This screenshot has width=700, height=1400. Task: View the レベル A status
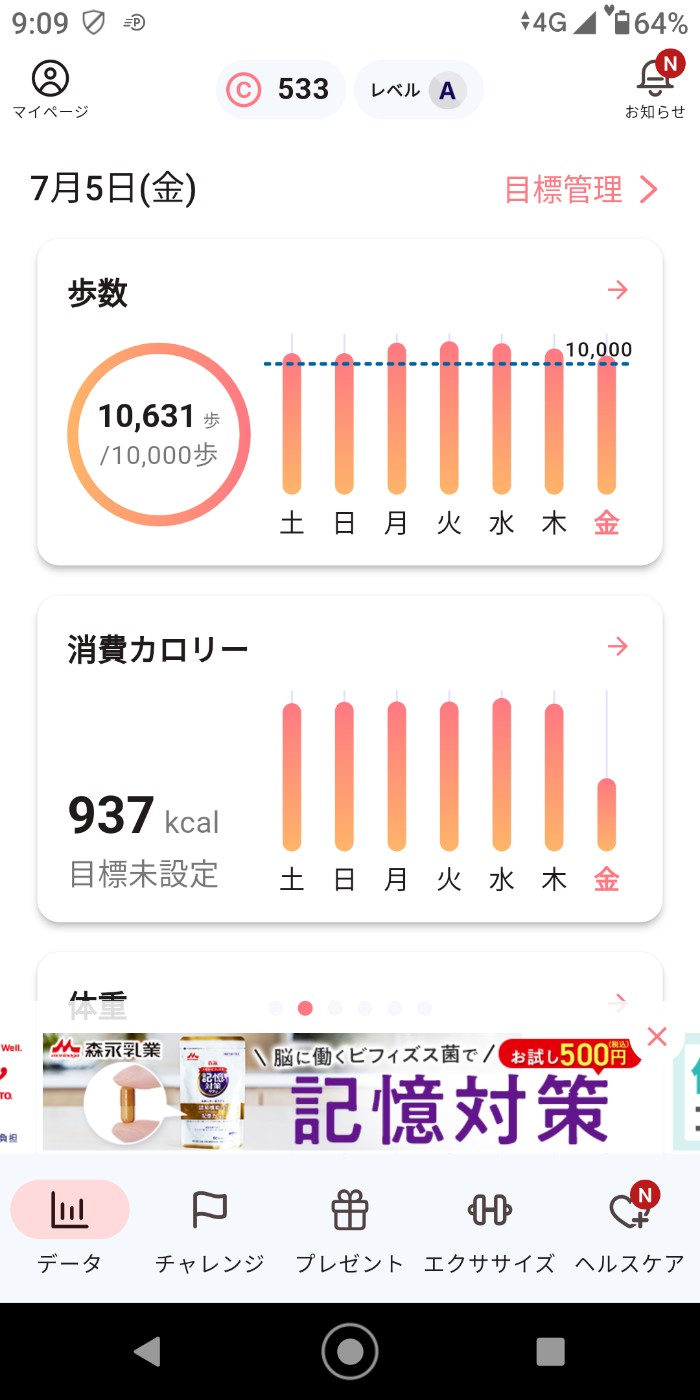419,90
